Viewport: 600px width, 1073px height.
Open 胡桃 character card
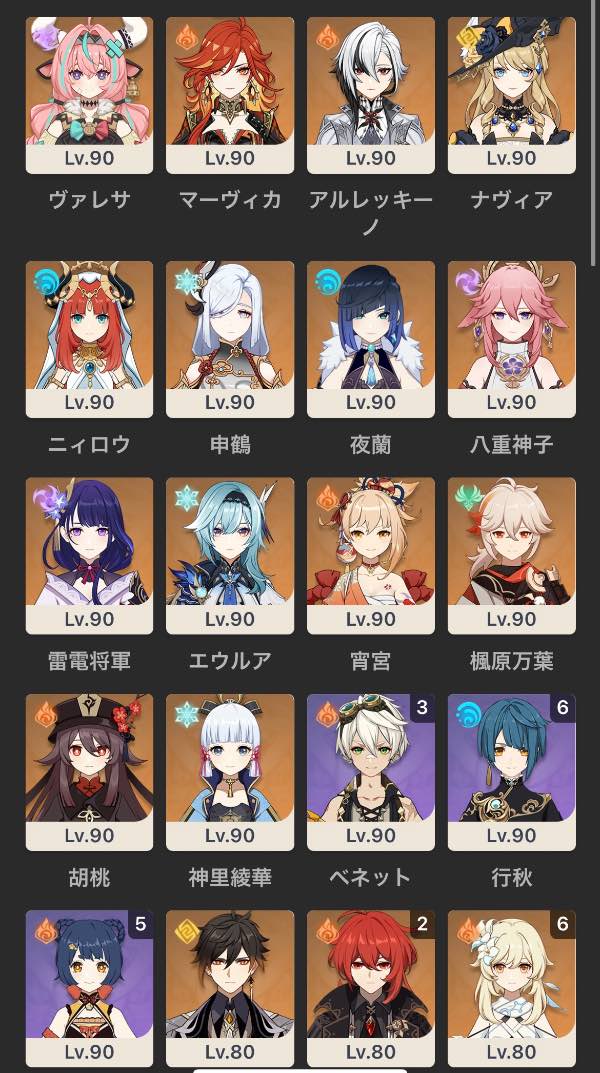(x=89, y=771)
